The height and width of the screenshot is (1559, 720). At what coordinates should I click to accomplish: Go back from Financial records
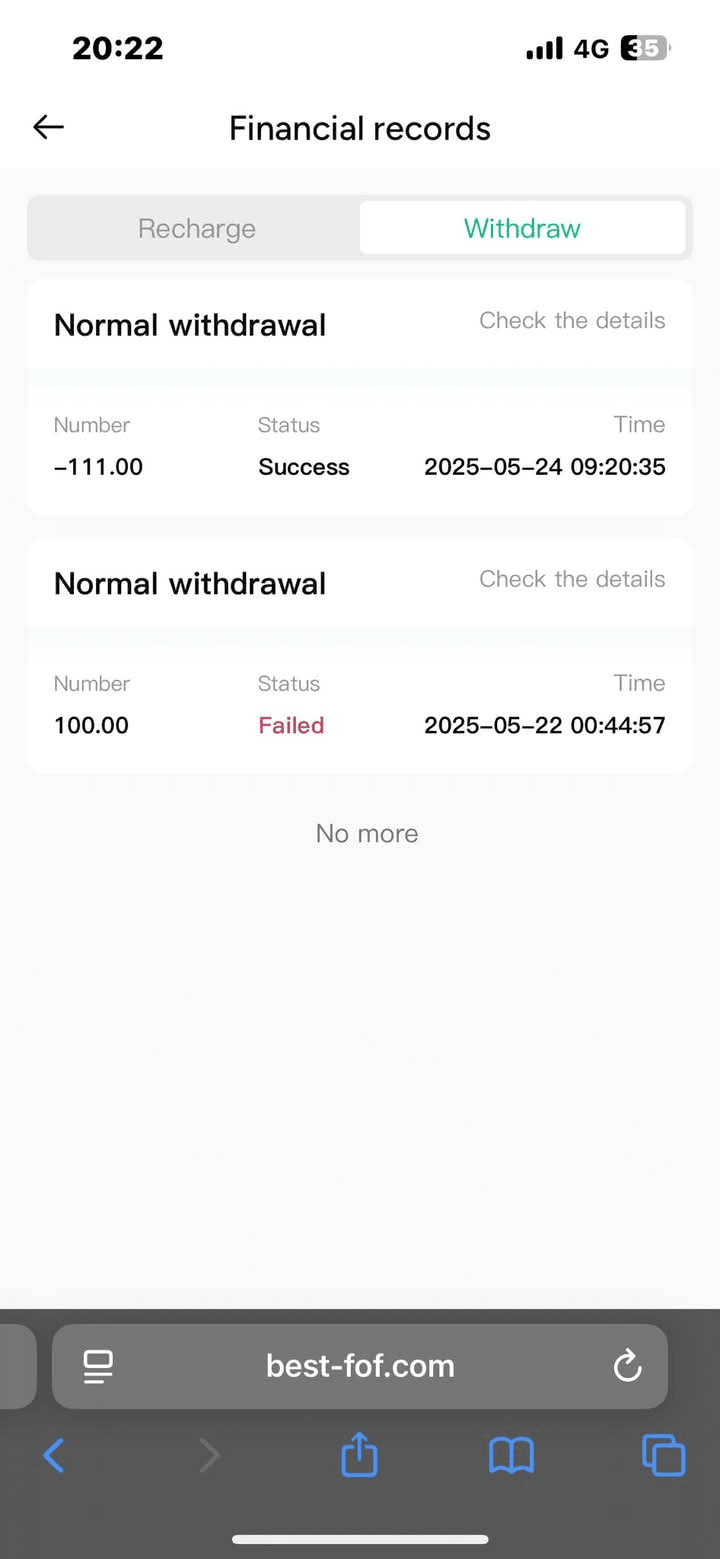48,127
